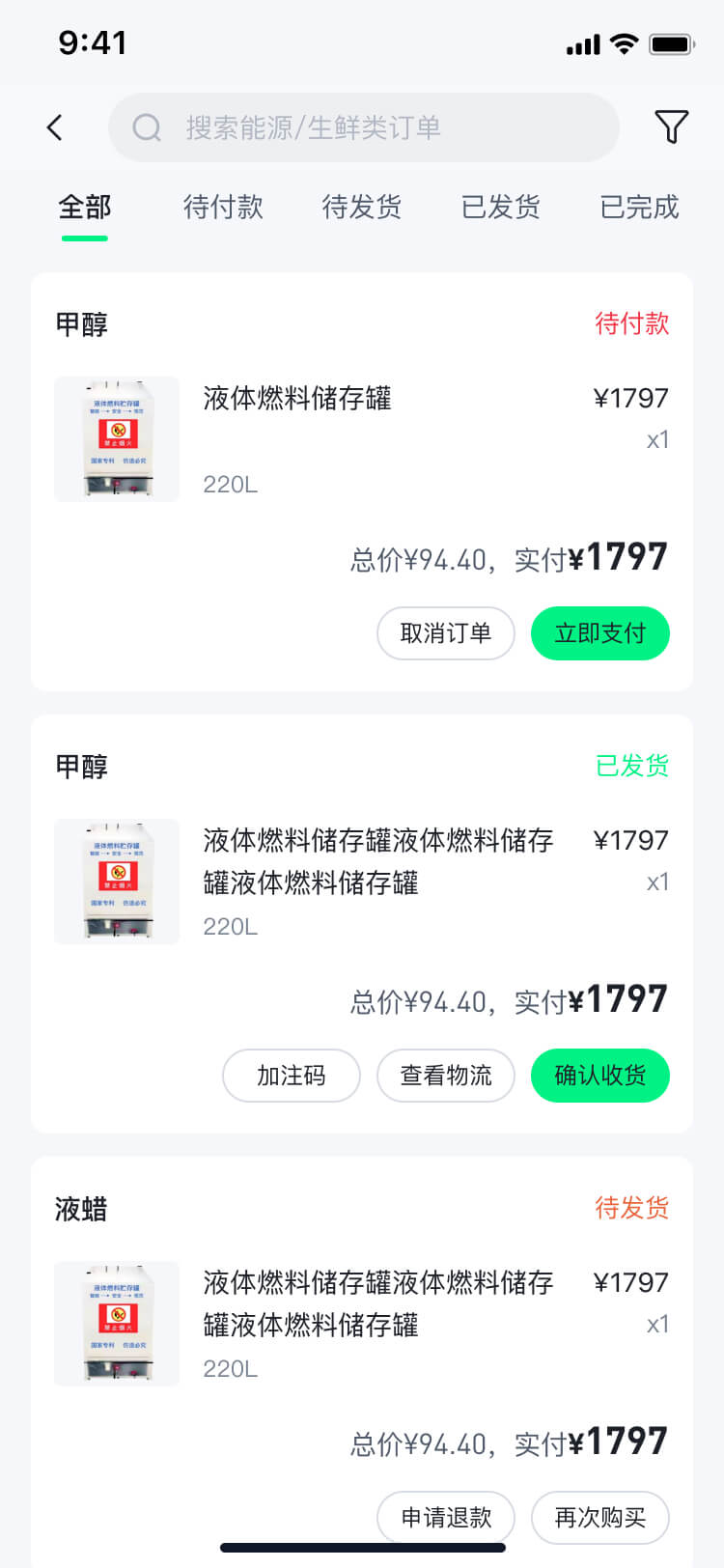Select the 待发货 tab

click(x=362, y=207)
